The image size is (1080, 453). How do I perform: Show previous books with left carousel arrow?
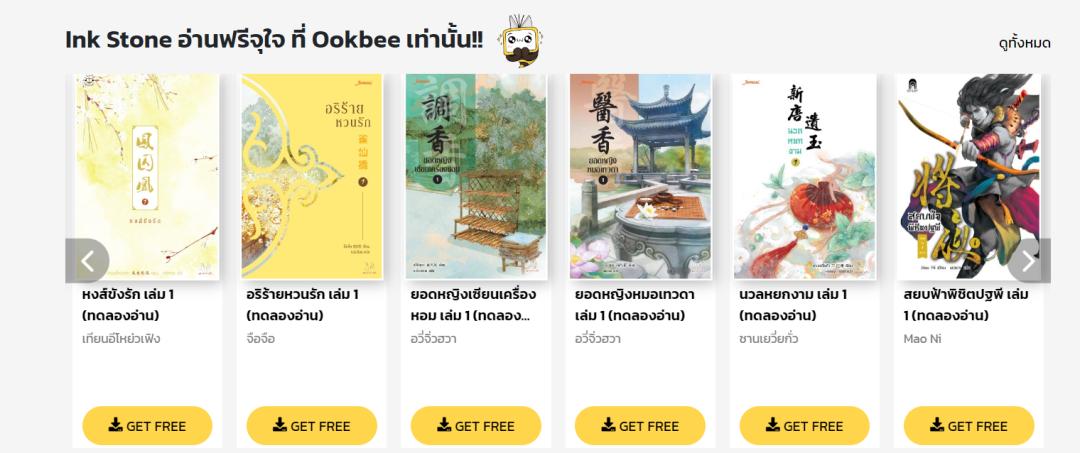tap(87, 261)
